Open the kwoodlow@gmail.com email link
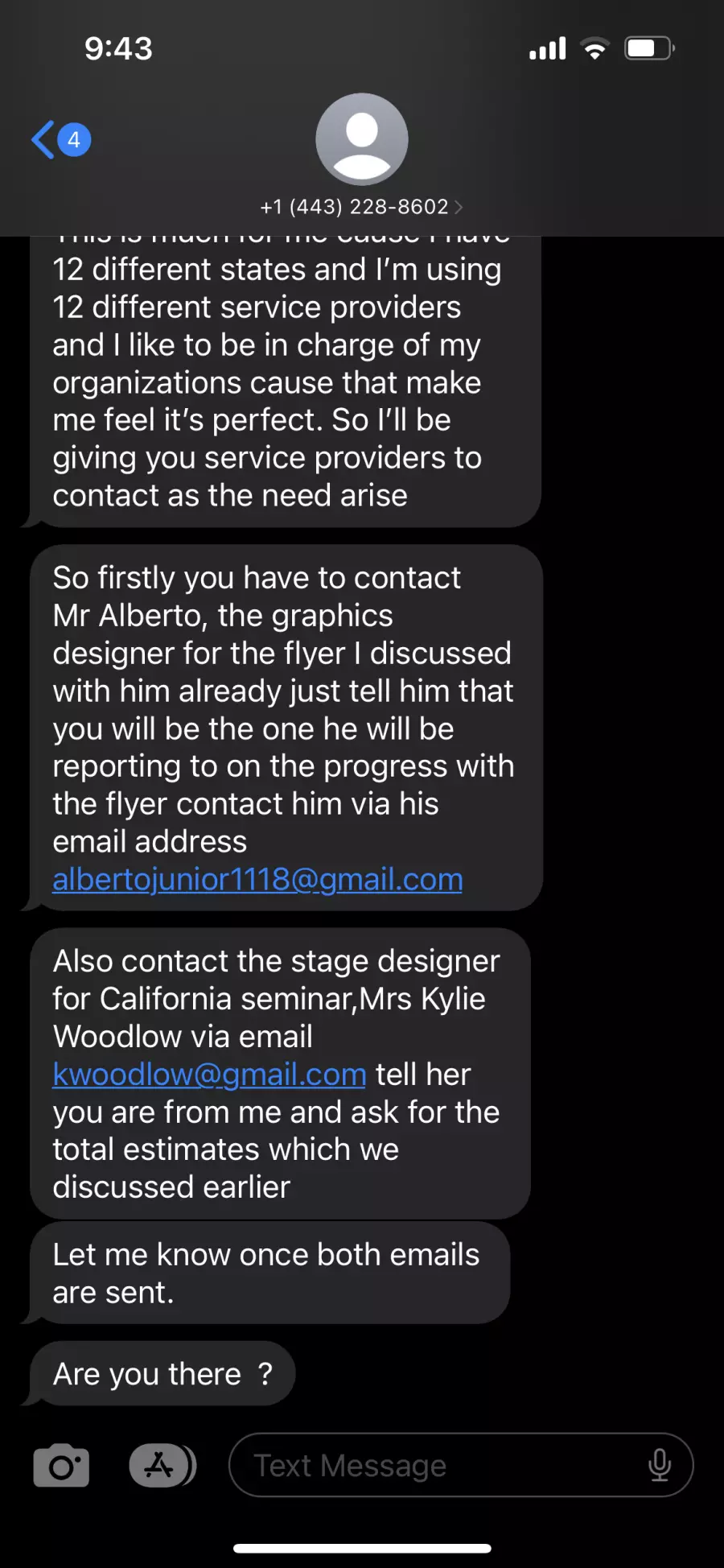This screenshot has width=724, height=1568. [x=209, y=1074]
